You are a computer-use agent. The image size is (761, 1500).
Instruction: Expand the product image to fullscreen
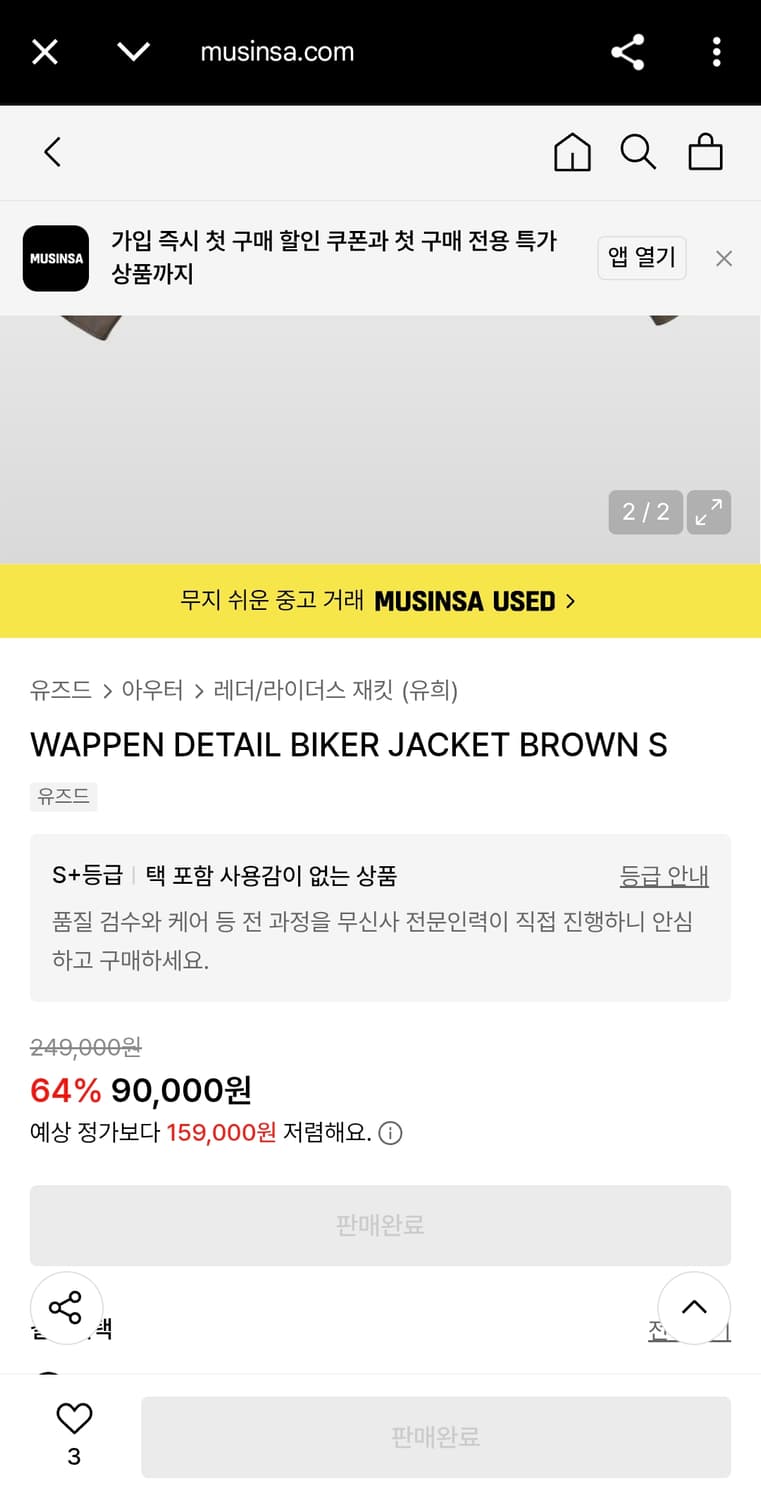click(709, 512)
